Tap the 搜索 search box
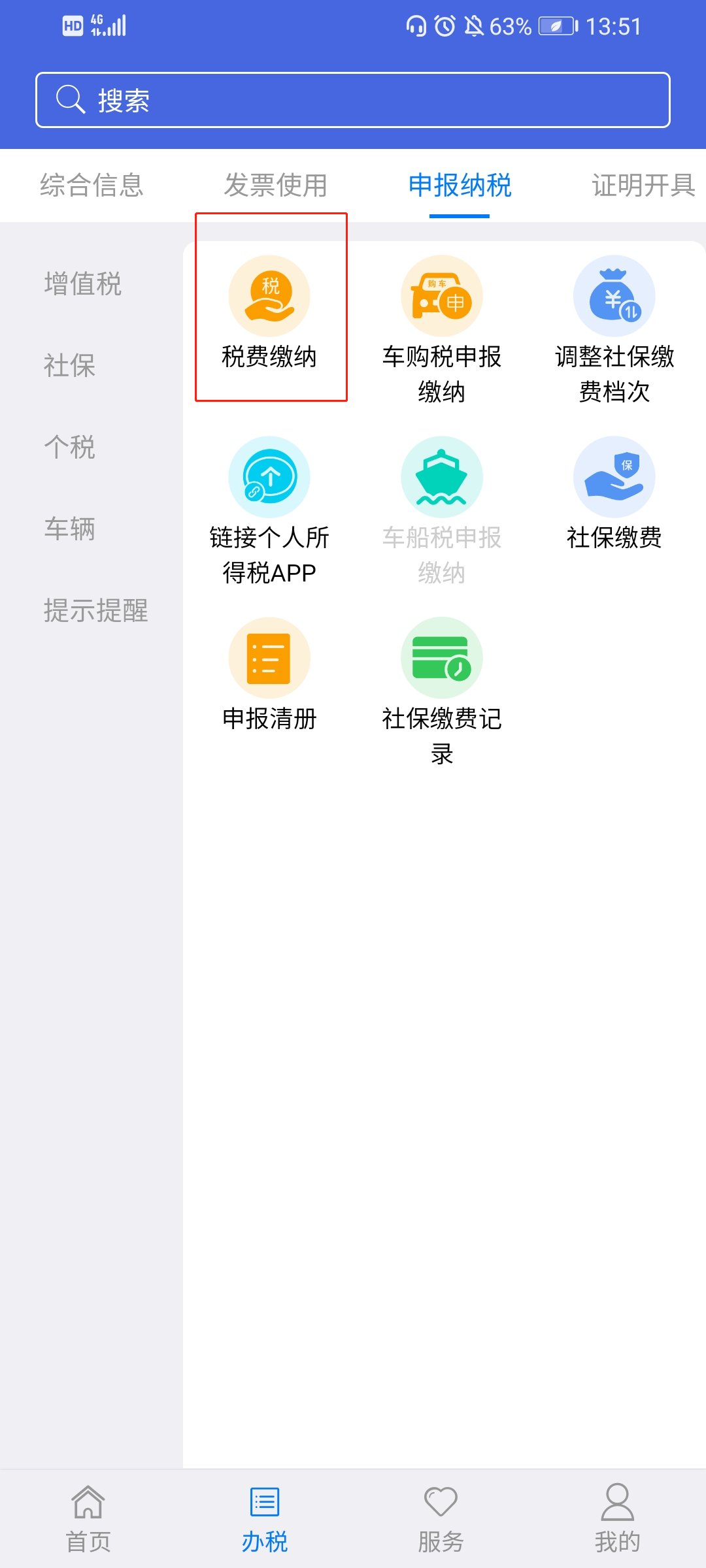Viewport: 706px width, 1568px height. coord(353,100)
